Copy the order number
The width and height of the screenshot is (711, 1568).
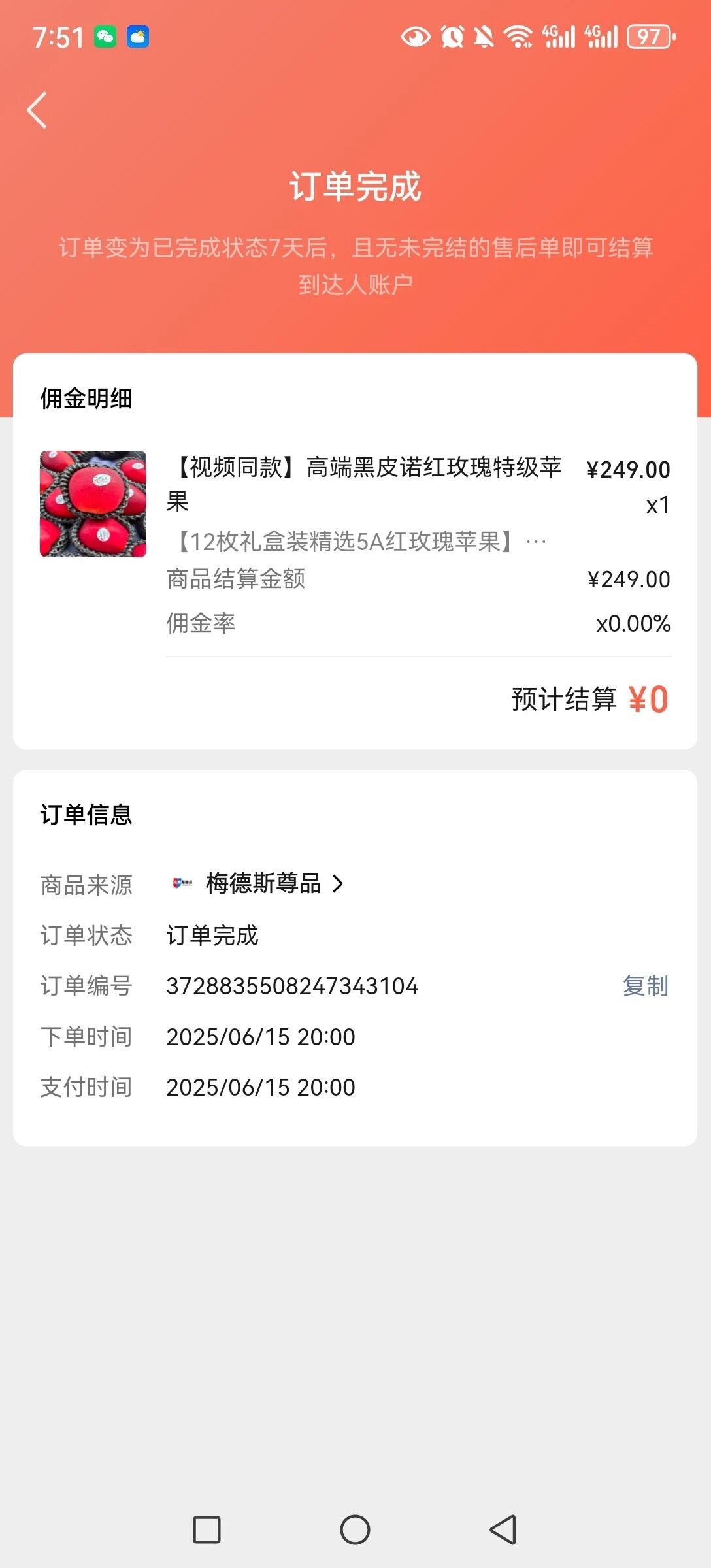(646, 986)
